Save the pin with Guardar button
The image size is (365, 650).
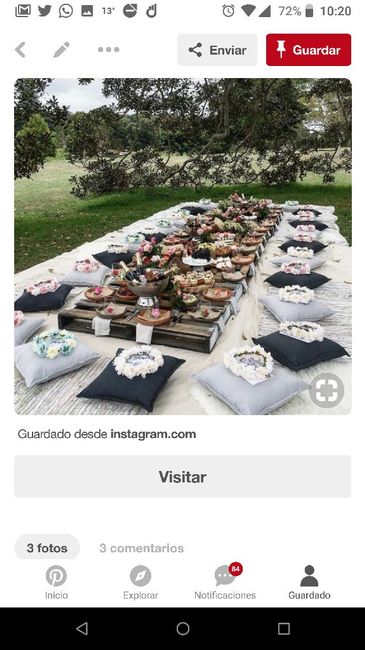pyautogui.click(x=309, y=50)
